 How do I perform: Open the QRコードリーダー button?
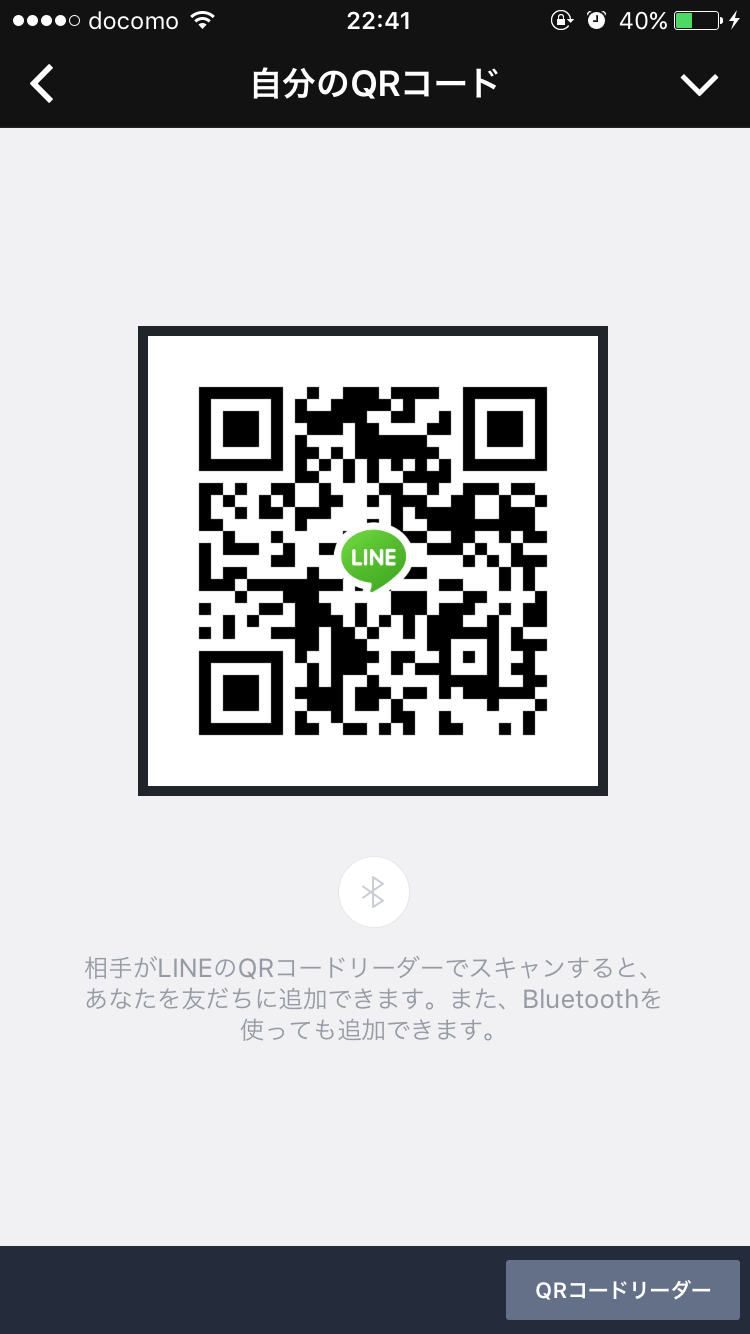coord(622,1290)
